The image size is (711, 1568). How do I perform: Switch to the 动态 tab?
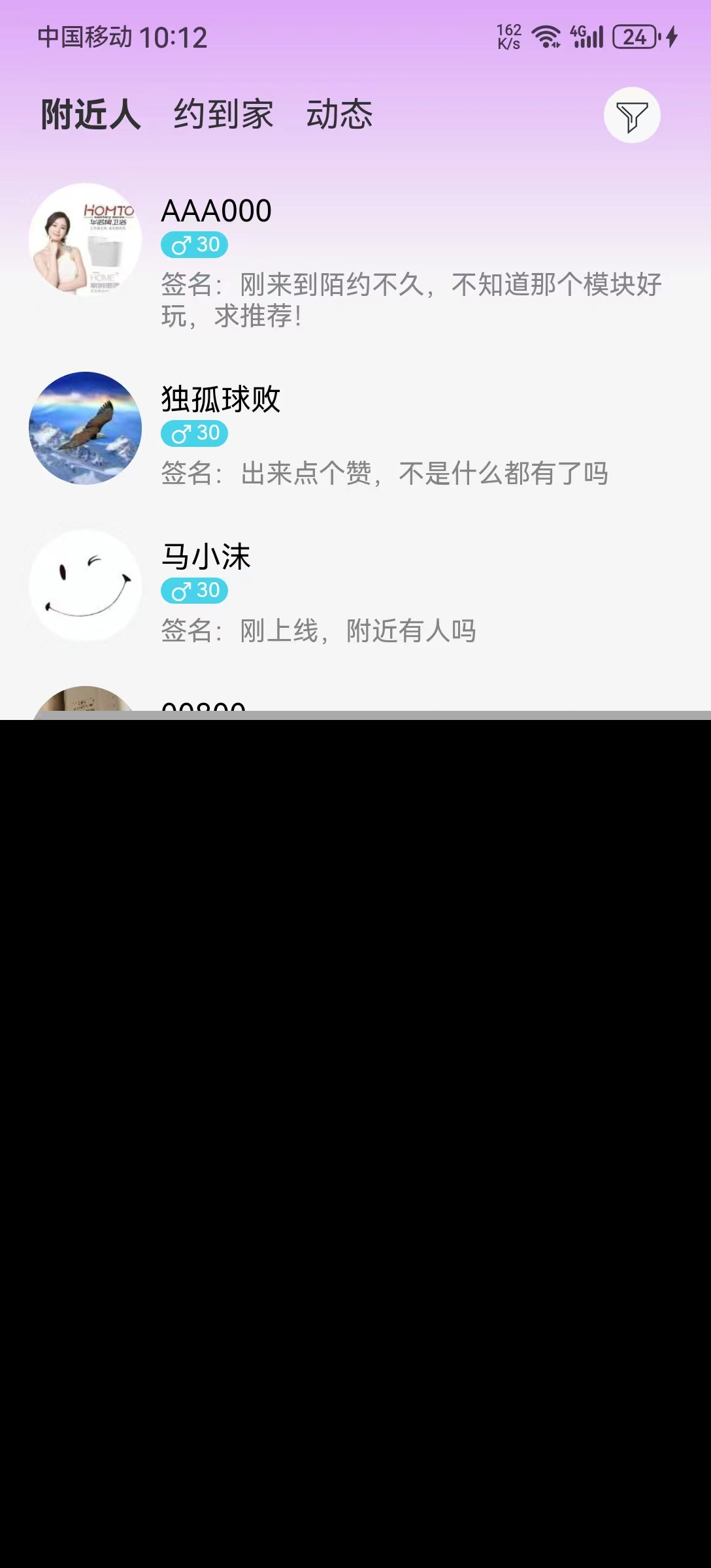click(x=339, y=115)
